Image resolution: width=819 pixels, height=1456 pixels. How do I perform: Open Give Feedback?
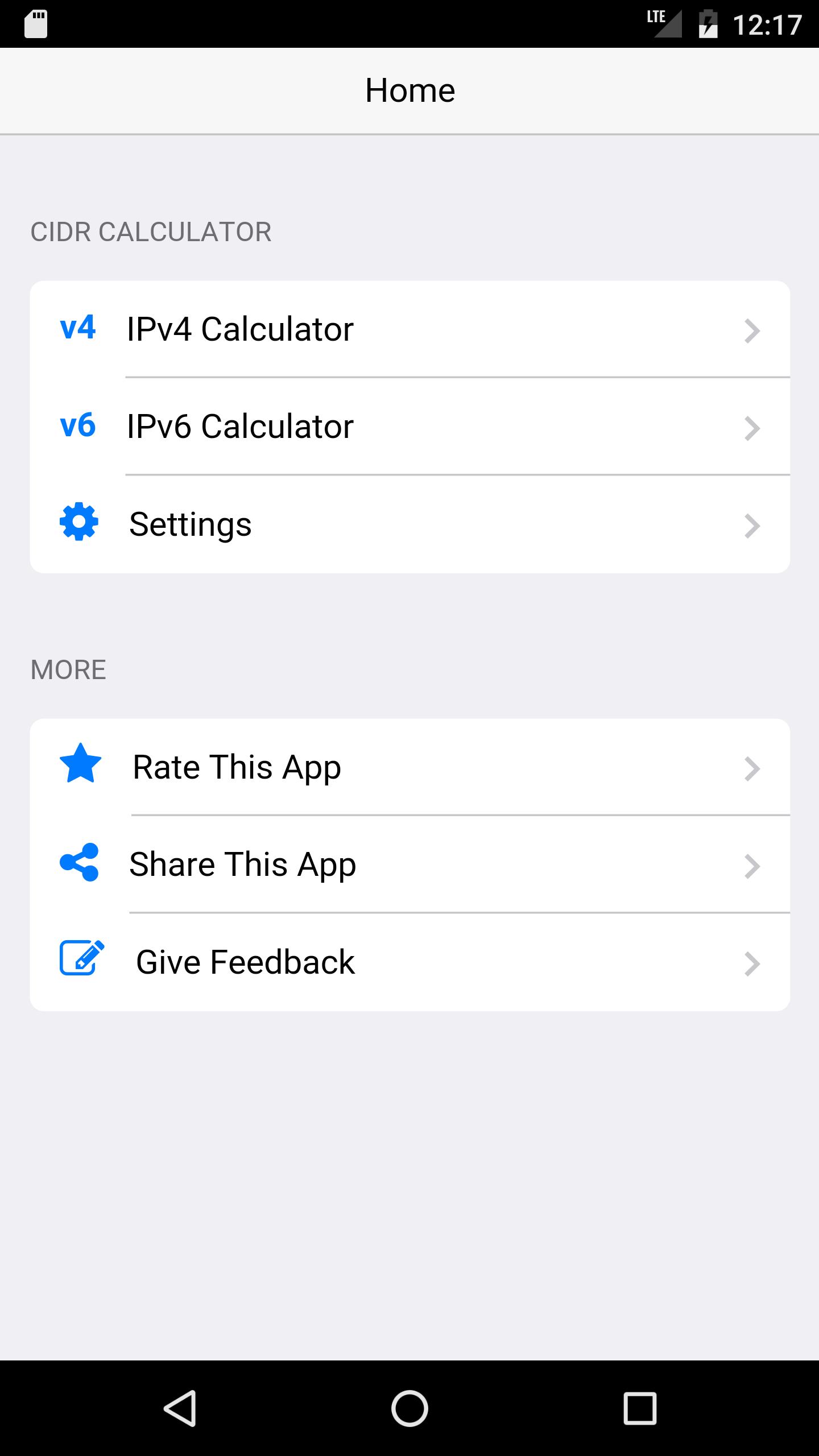(x=409, y=962)
